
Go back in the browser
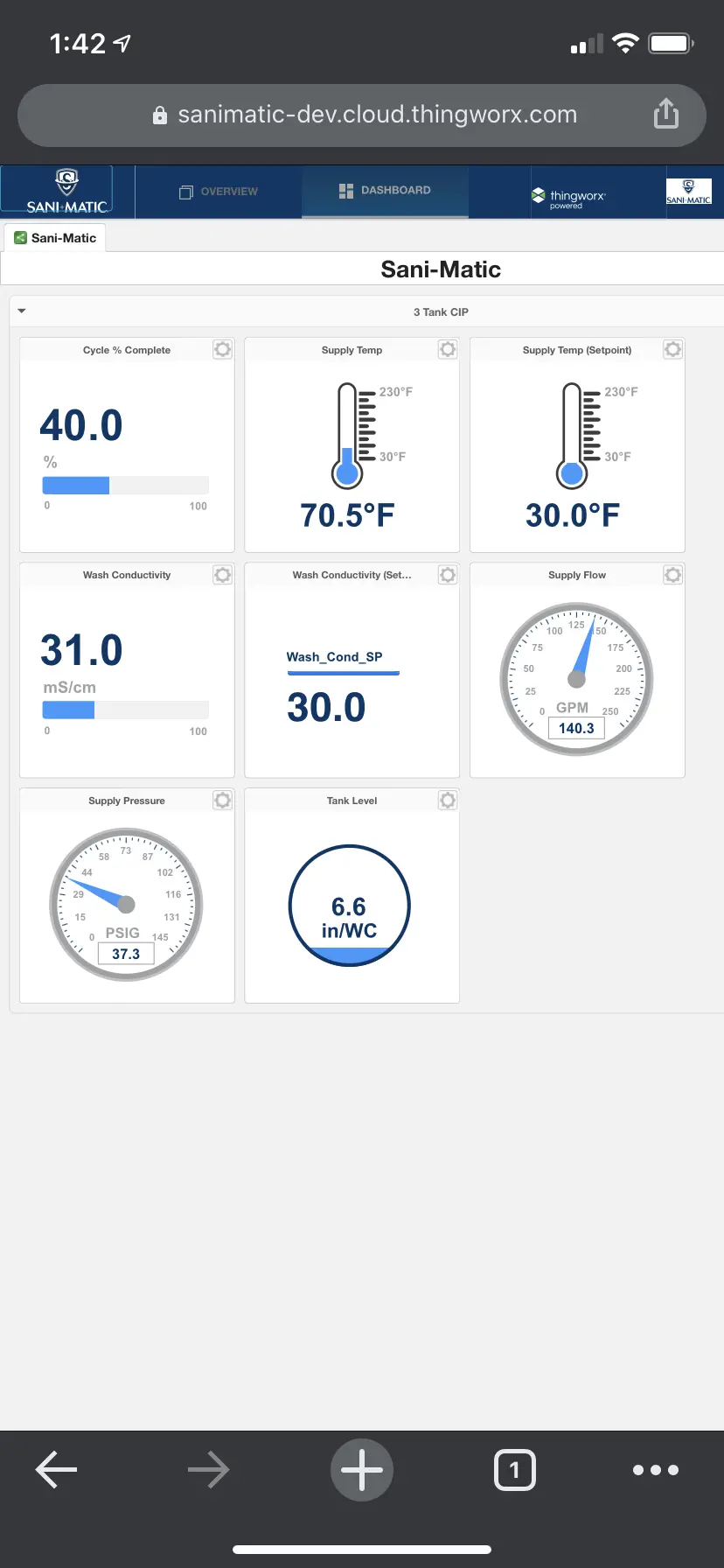(56, 1470)
